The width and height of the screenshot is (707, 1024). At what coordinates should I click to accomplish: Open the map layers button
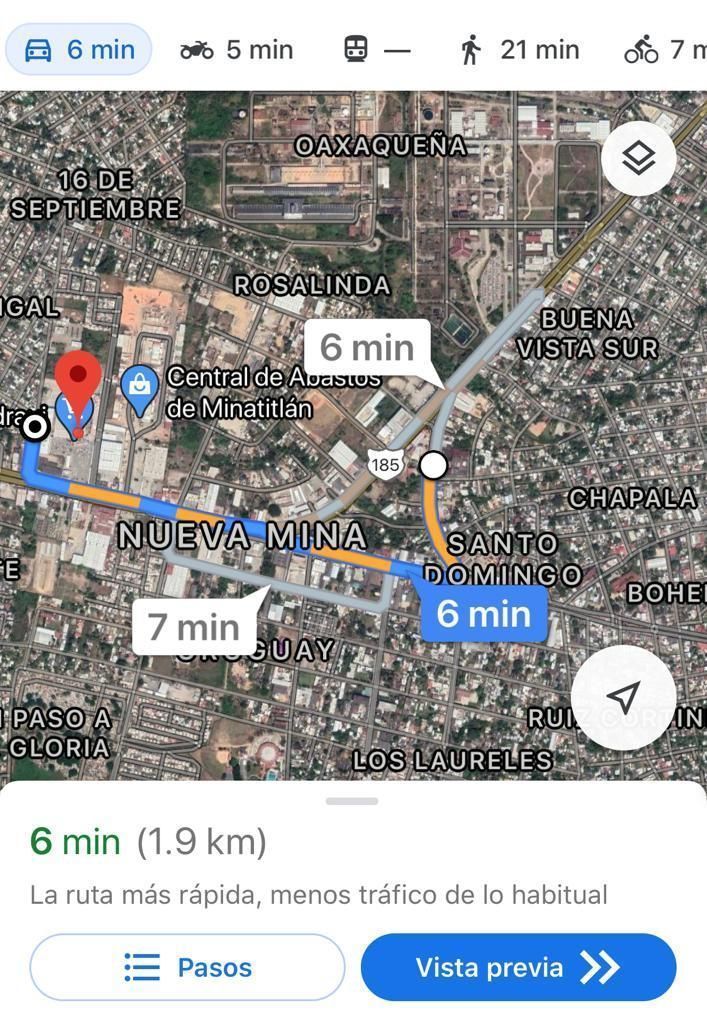pos(639,158)
